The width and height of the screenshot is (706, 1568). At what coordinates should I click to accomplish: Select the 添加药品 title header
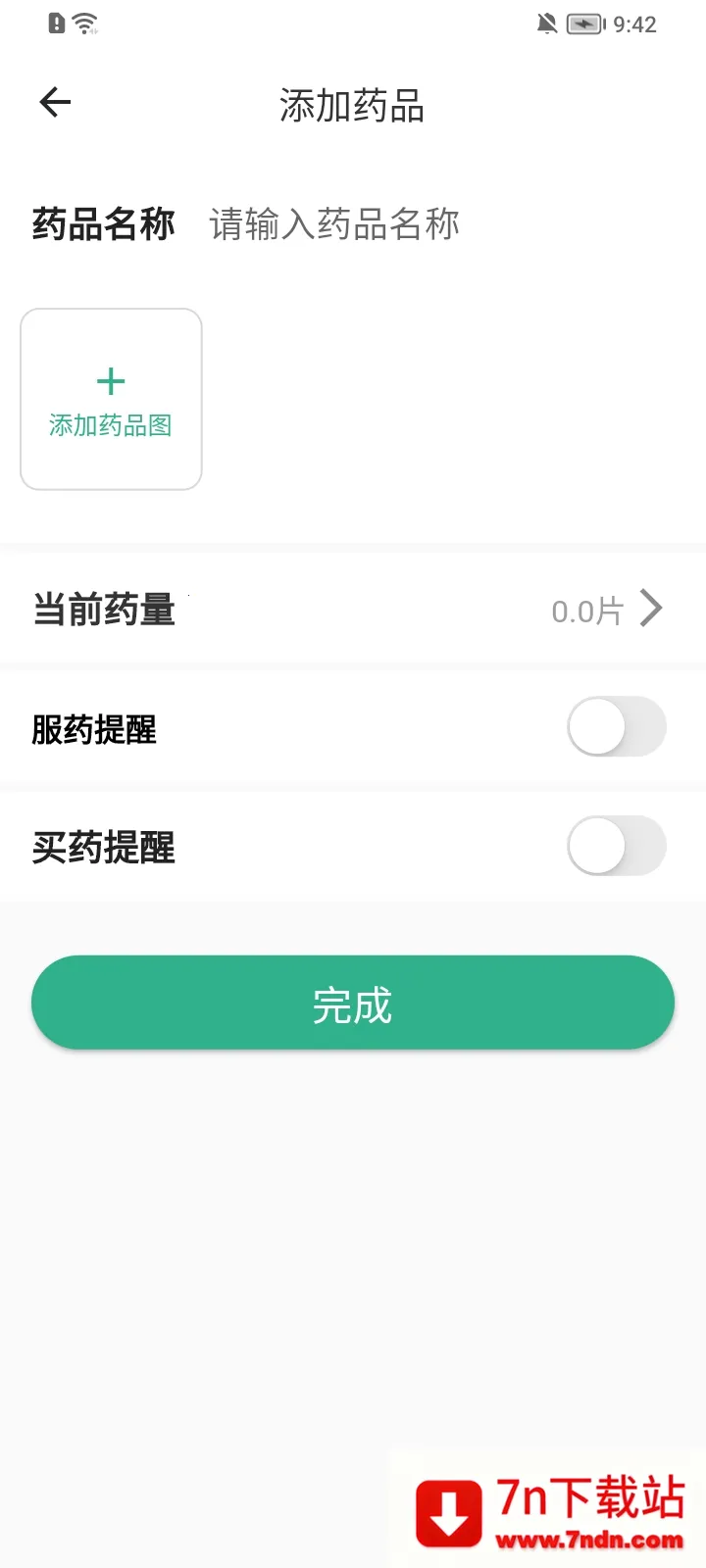353,107
